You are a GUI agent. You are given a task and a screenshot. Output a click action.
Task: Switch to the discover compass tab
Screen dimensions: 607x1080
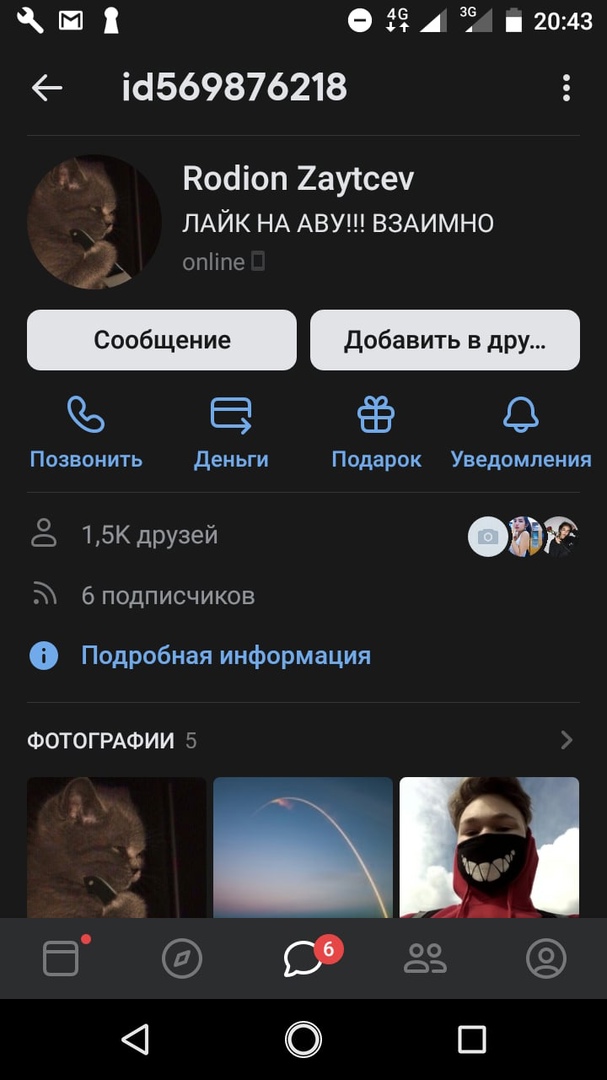pos(182,959)
